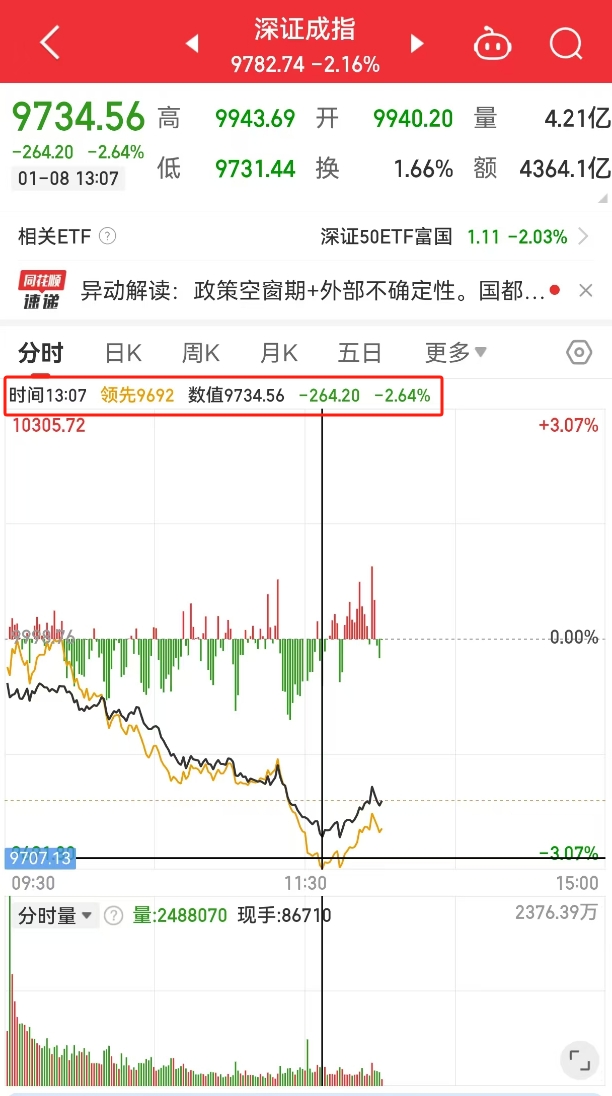Expand the 更多 chart period dropdown
Image resolution: width=612 pixels, height=1096 pixels.
click(455, 352)
